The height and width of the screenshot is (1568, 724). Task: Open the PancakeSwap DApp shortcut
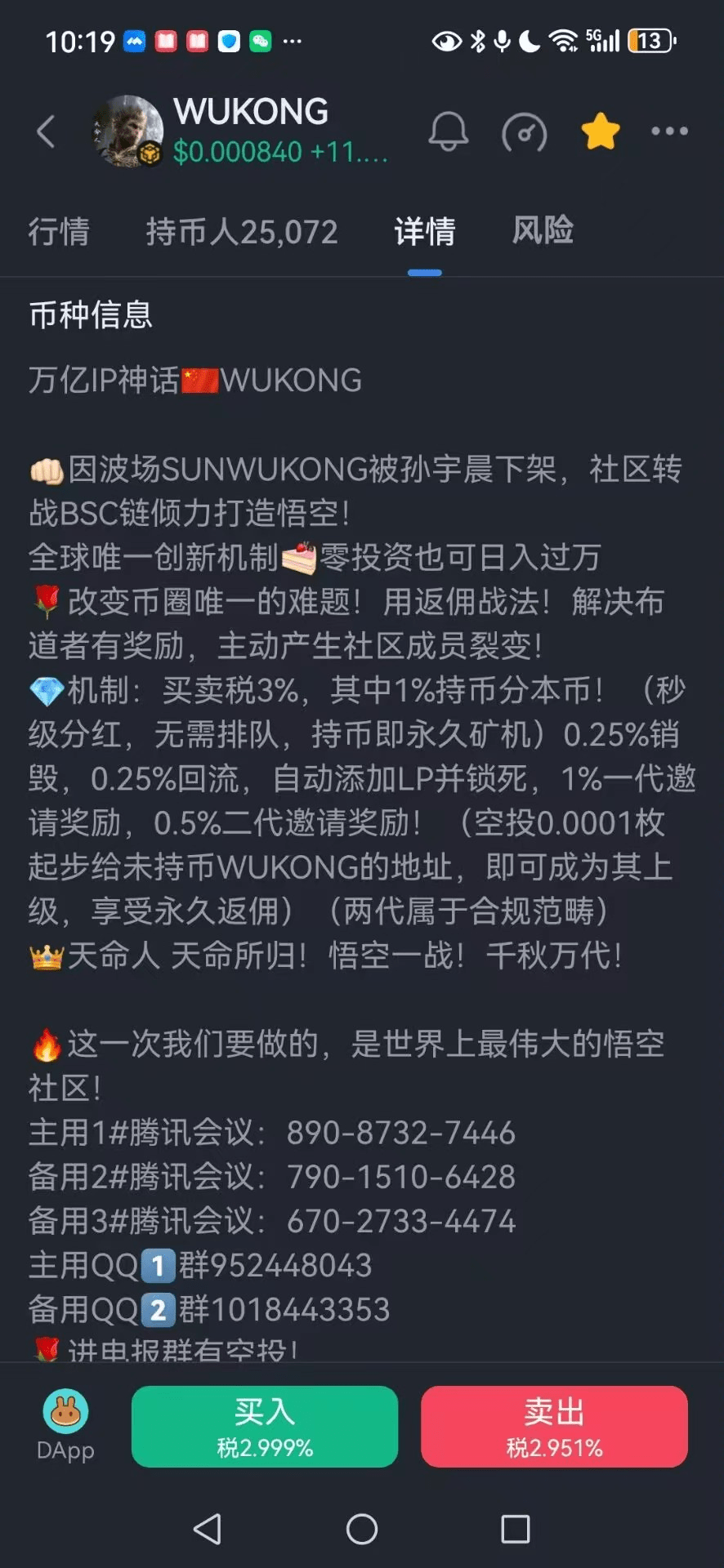pyautogui.click(x=65, y=1425)
